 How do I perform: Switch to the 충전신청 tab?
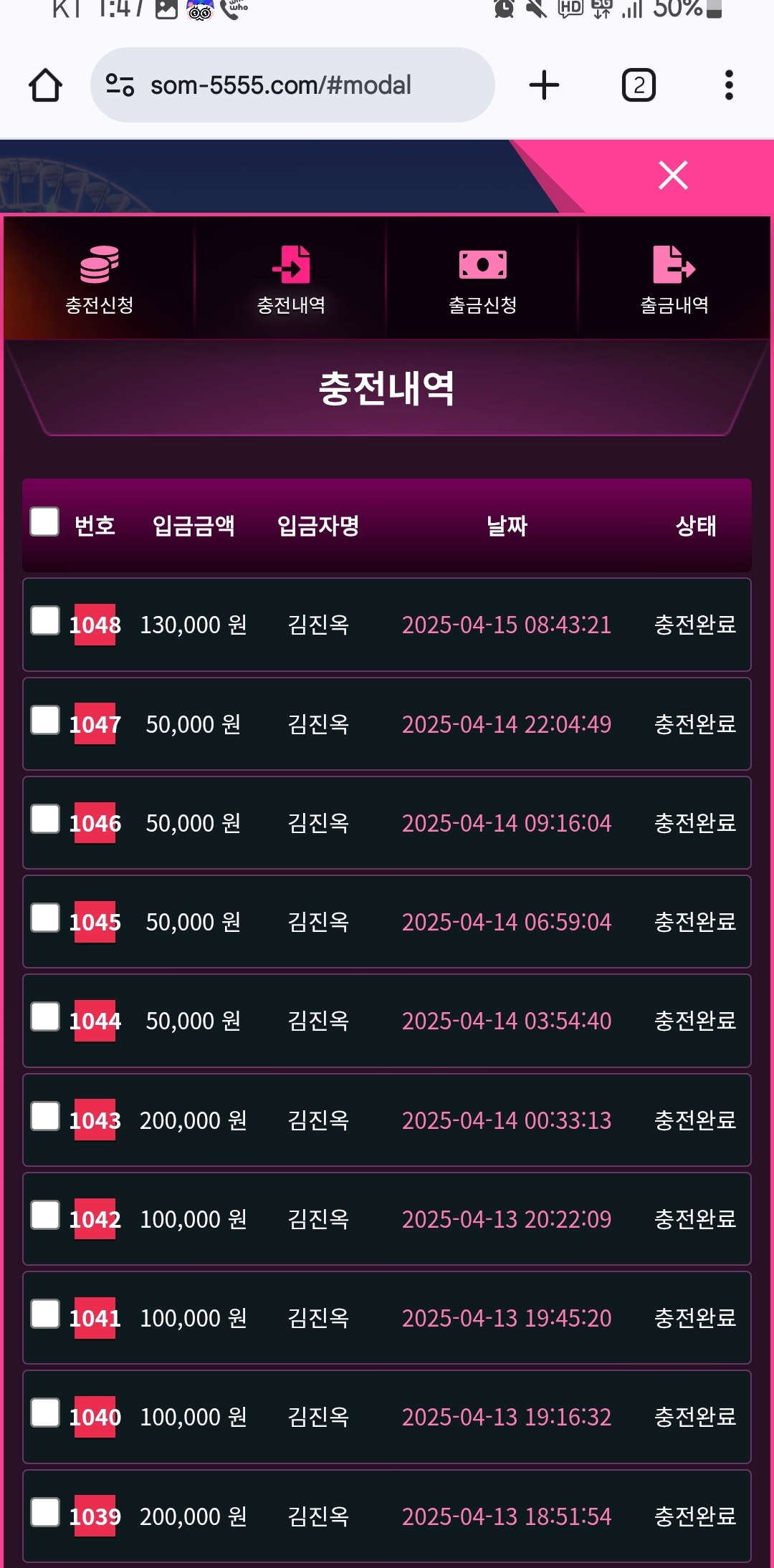tap(99, 278)
